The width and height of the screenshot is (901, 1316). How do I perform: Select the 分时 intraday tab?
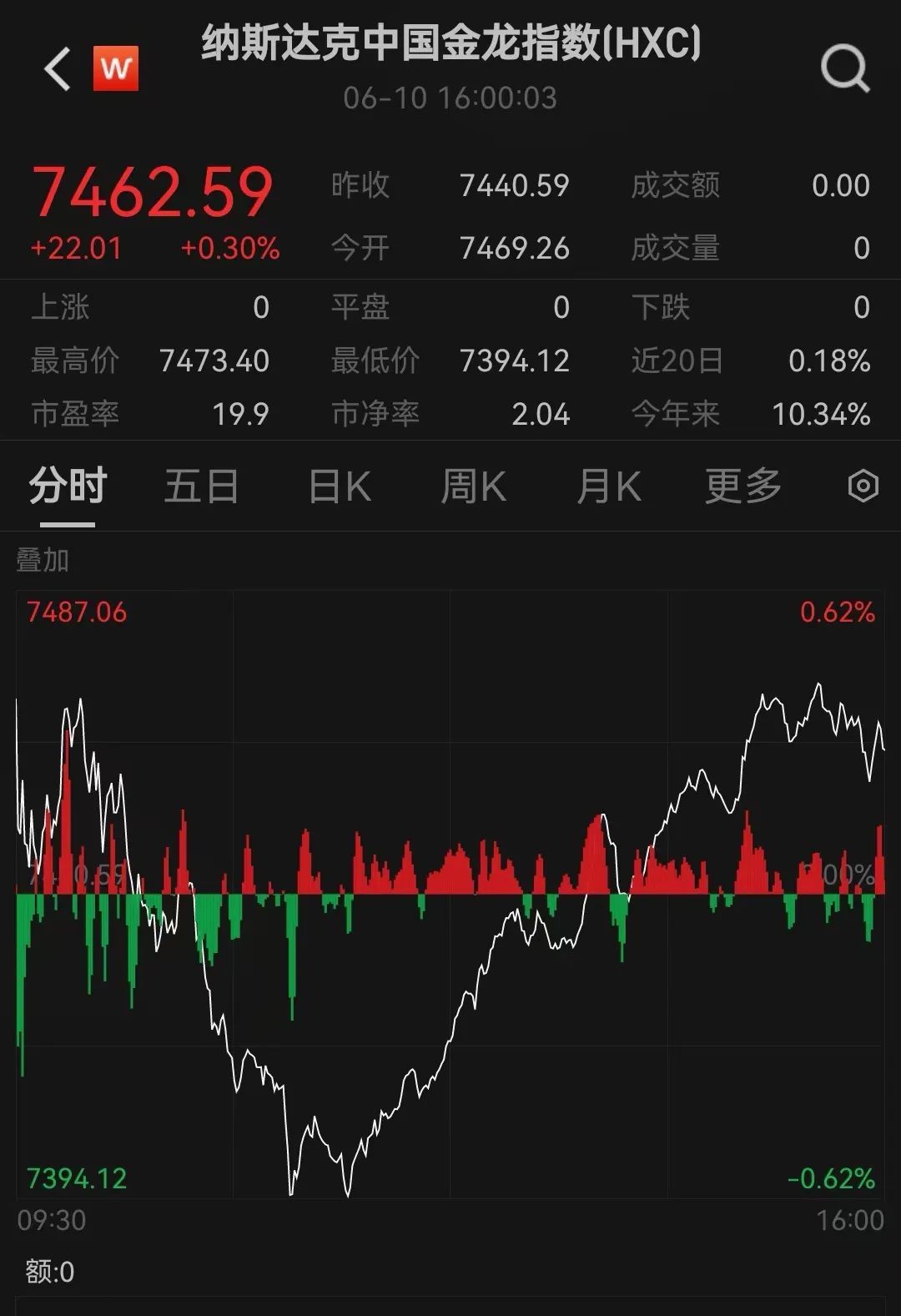[68, 487]
